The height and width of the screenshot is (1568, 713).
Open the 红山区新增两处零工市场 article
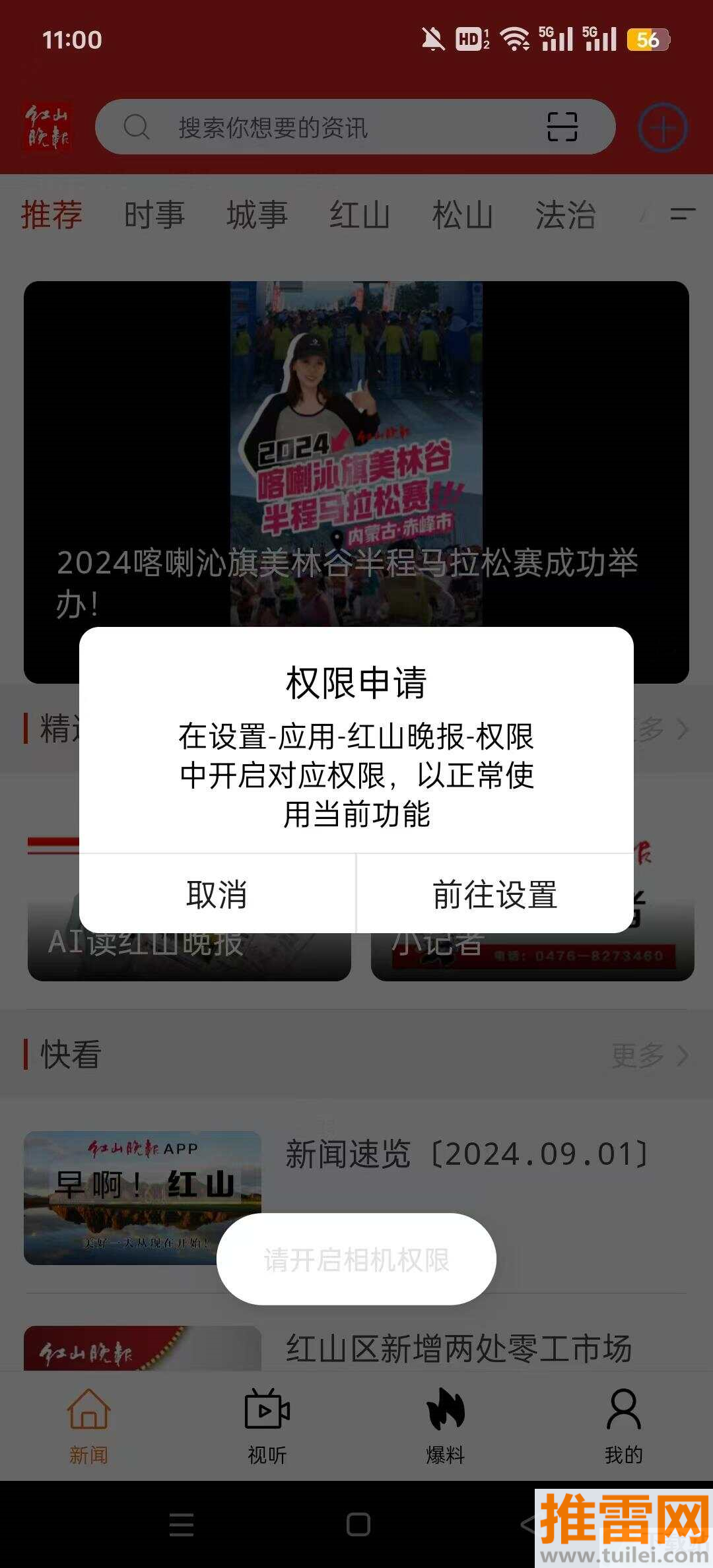[458, 1348]
